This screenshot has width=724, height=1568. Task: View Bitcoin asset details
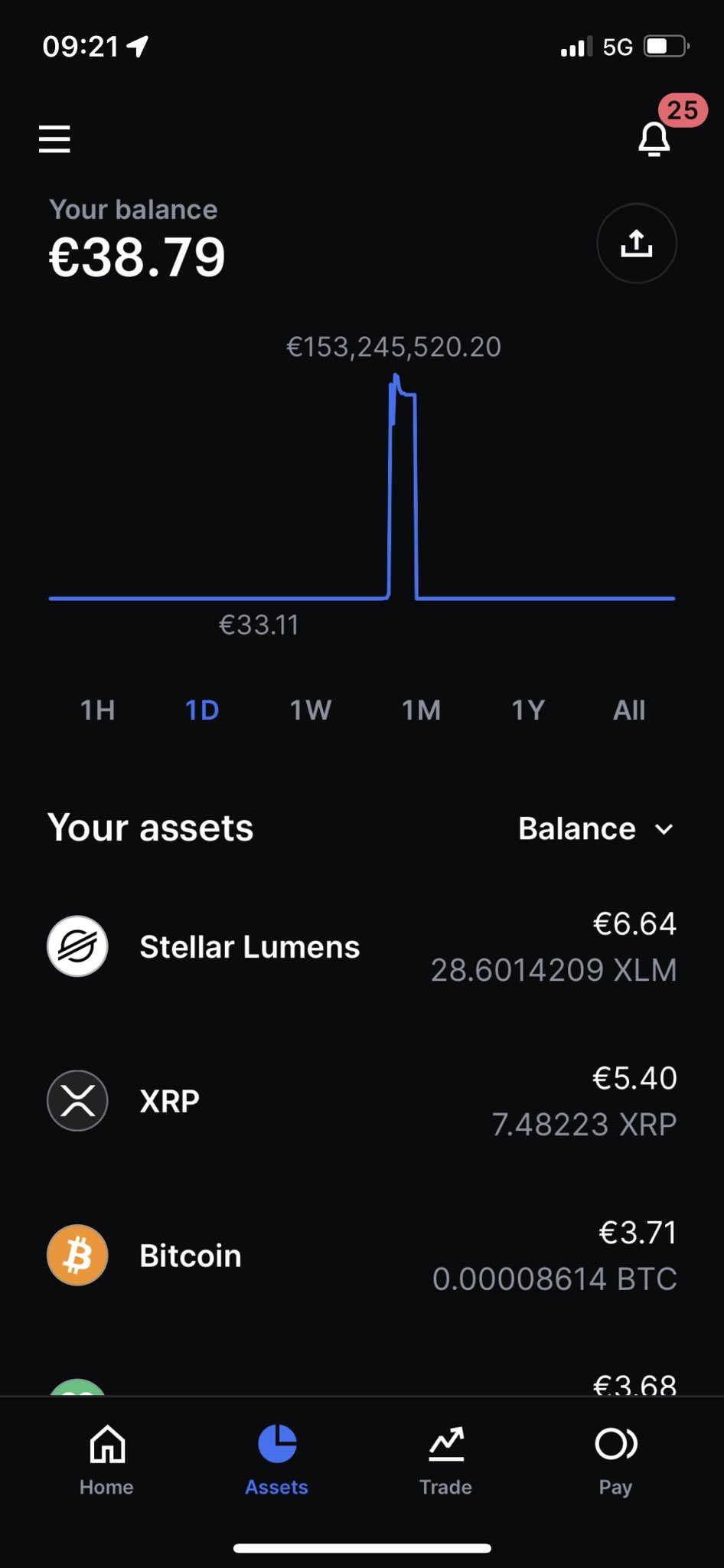(x=361, y=1256)
